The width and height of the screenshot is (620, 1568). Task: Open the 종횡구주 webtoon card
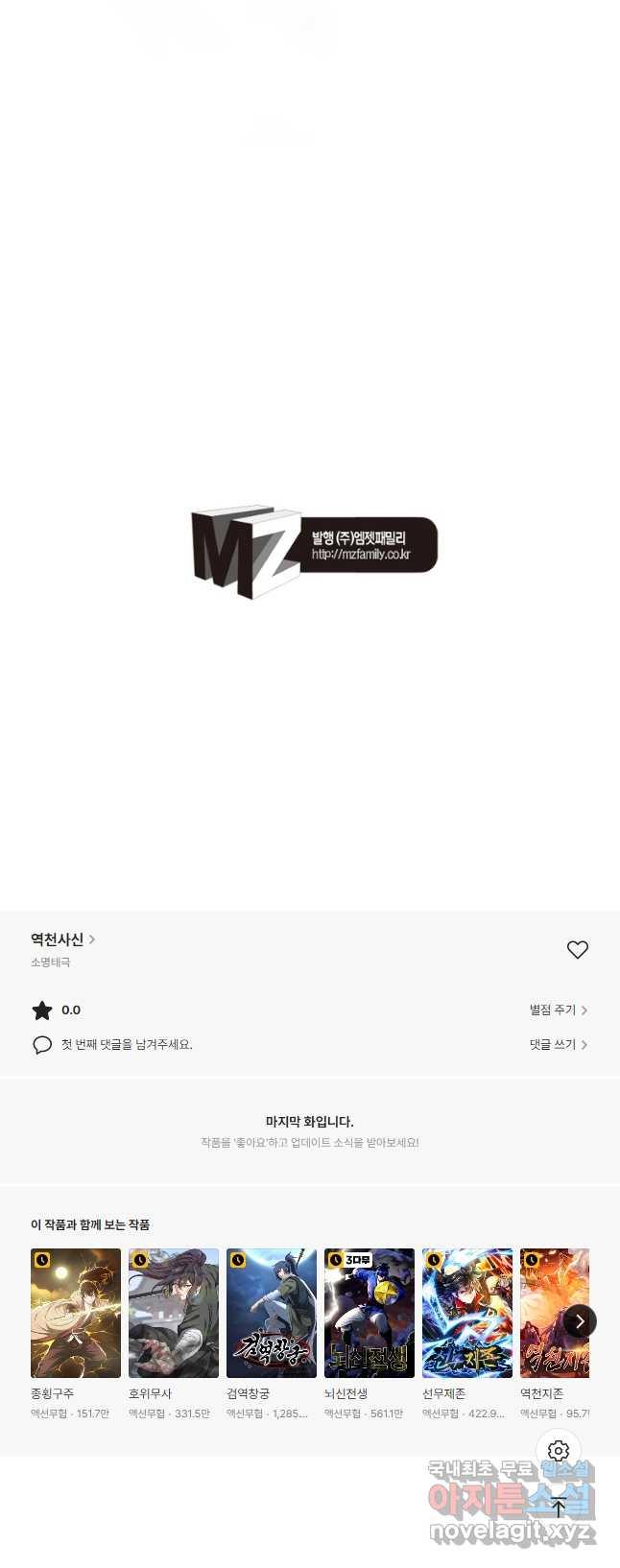tap(76, 1313)
